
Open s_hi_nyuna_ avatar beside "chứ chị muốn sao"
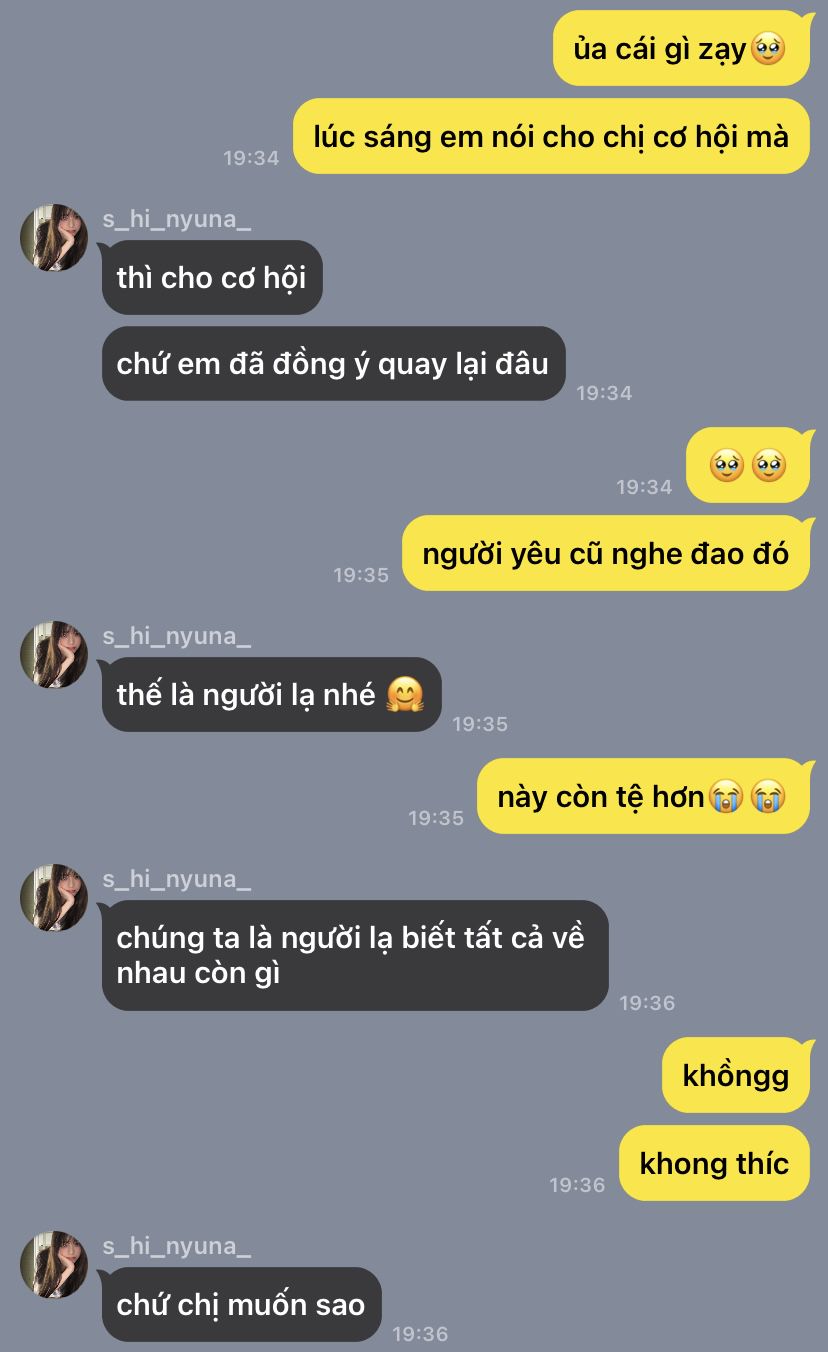[x=54, y=1265]
